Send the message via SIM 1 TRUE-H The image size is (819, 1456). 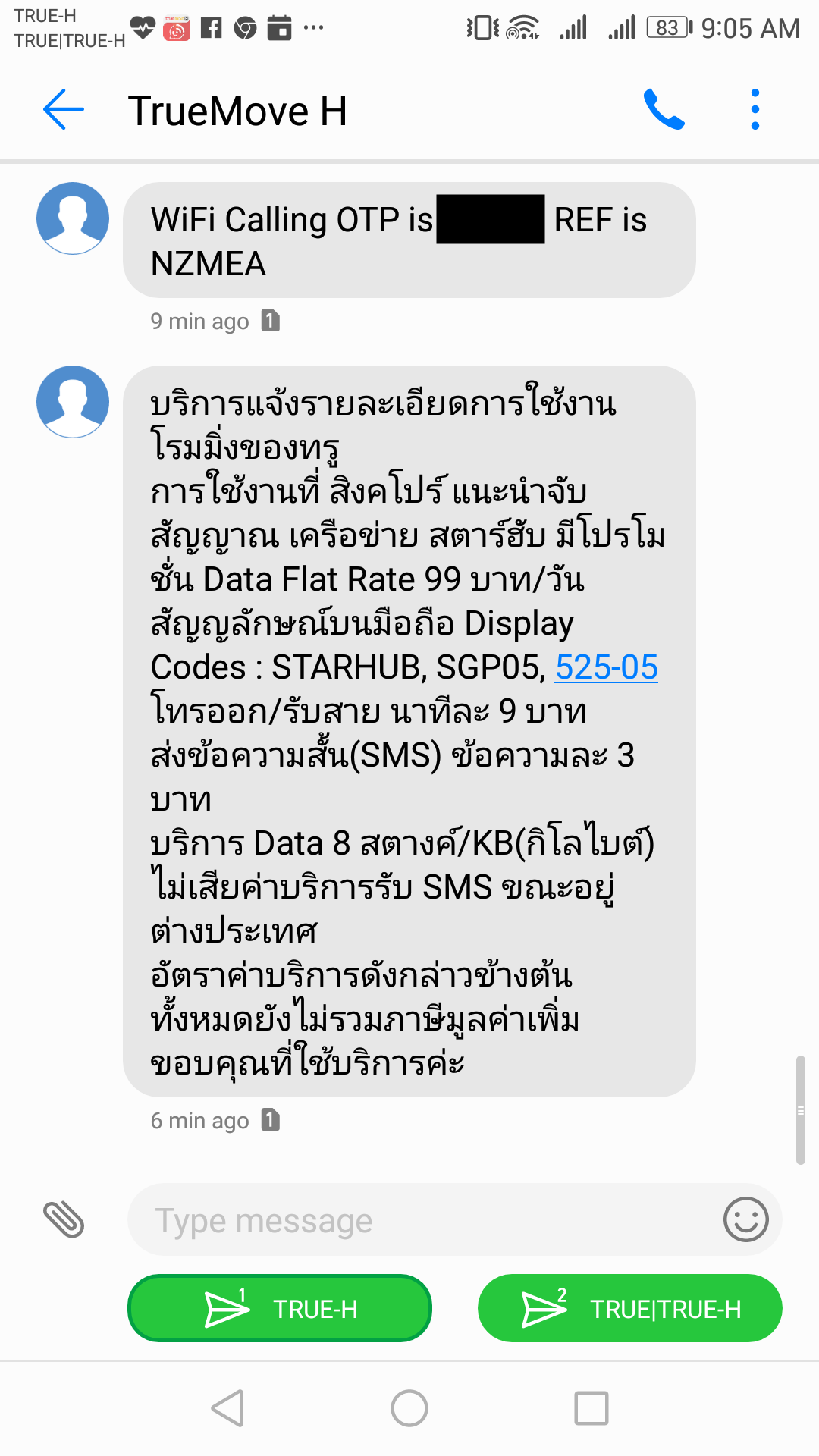(280, 1308)
